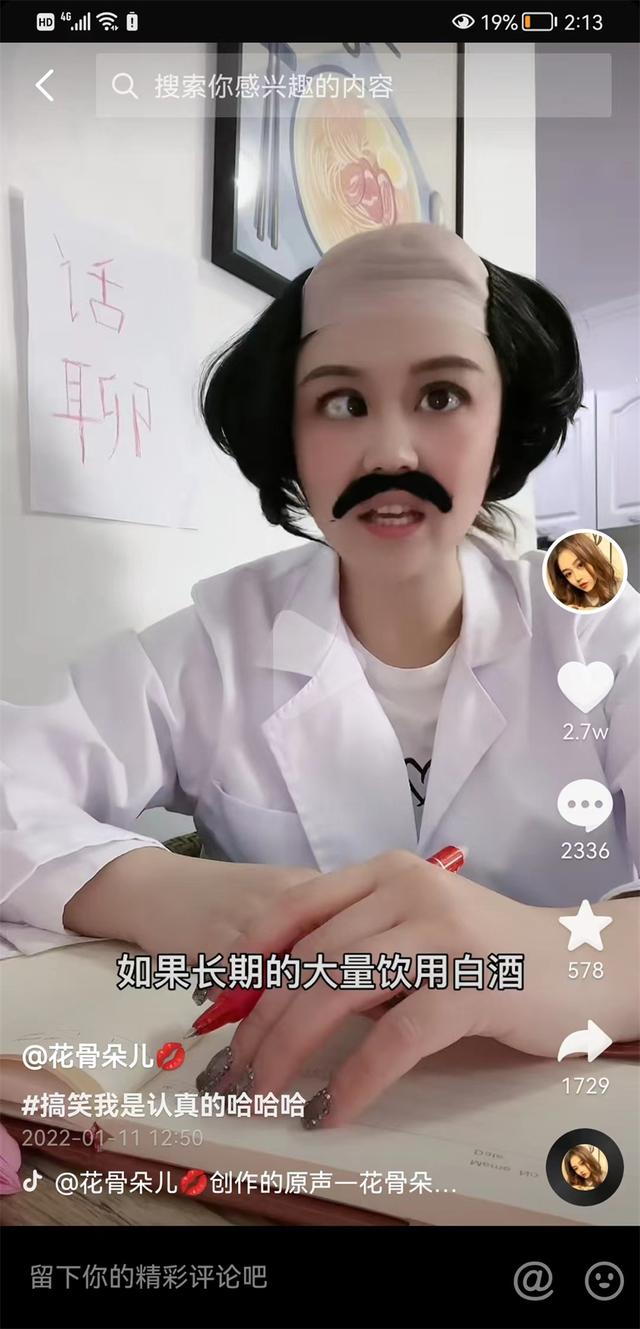
Task: Share this video using the arrow icon
Action: click(x=585, y=1042)
